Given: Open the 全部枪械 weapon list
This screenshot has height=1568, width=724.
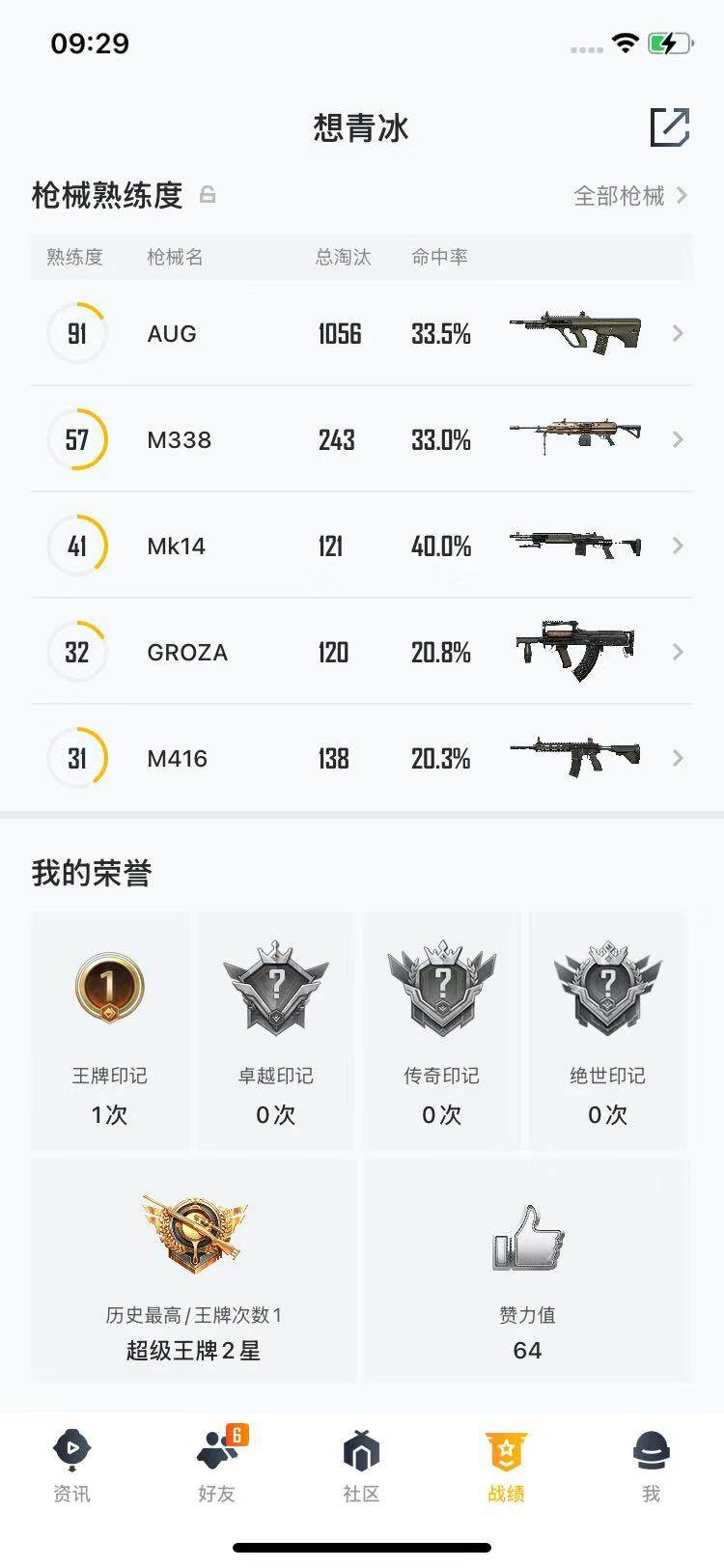Looking at the screenshot, I should coord(623,195).
